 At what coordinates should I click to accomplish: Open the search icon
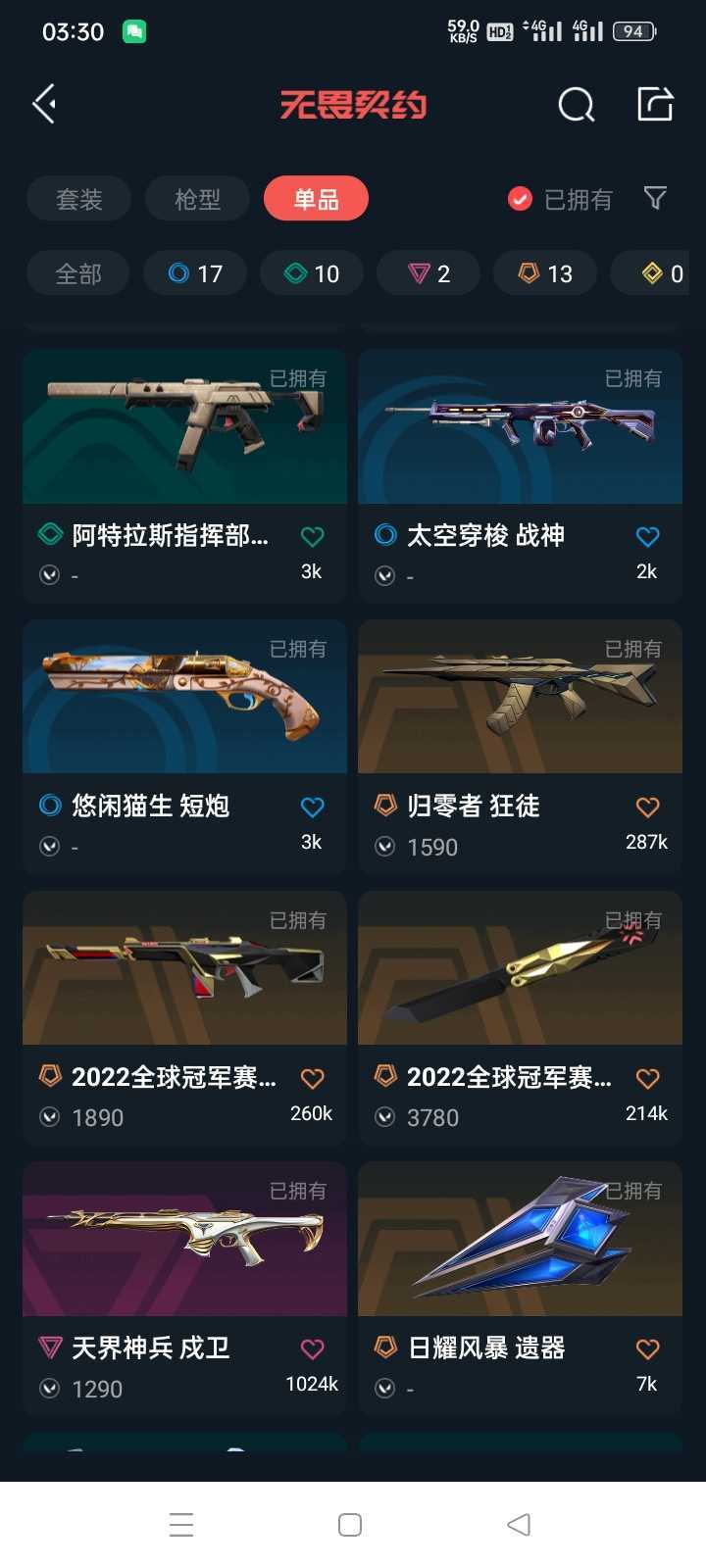pyautogui.click(x=577, y=104)
